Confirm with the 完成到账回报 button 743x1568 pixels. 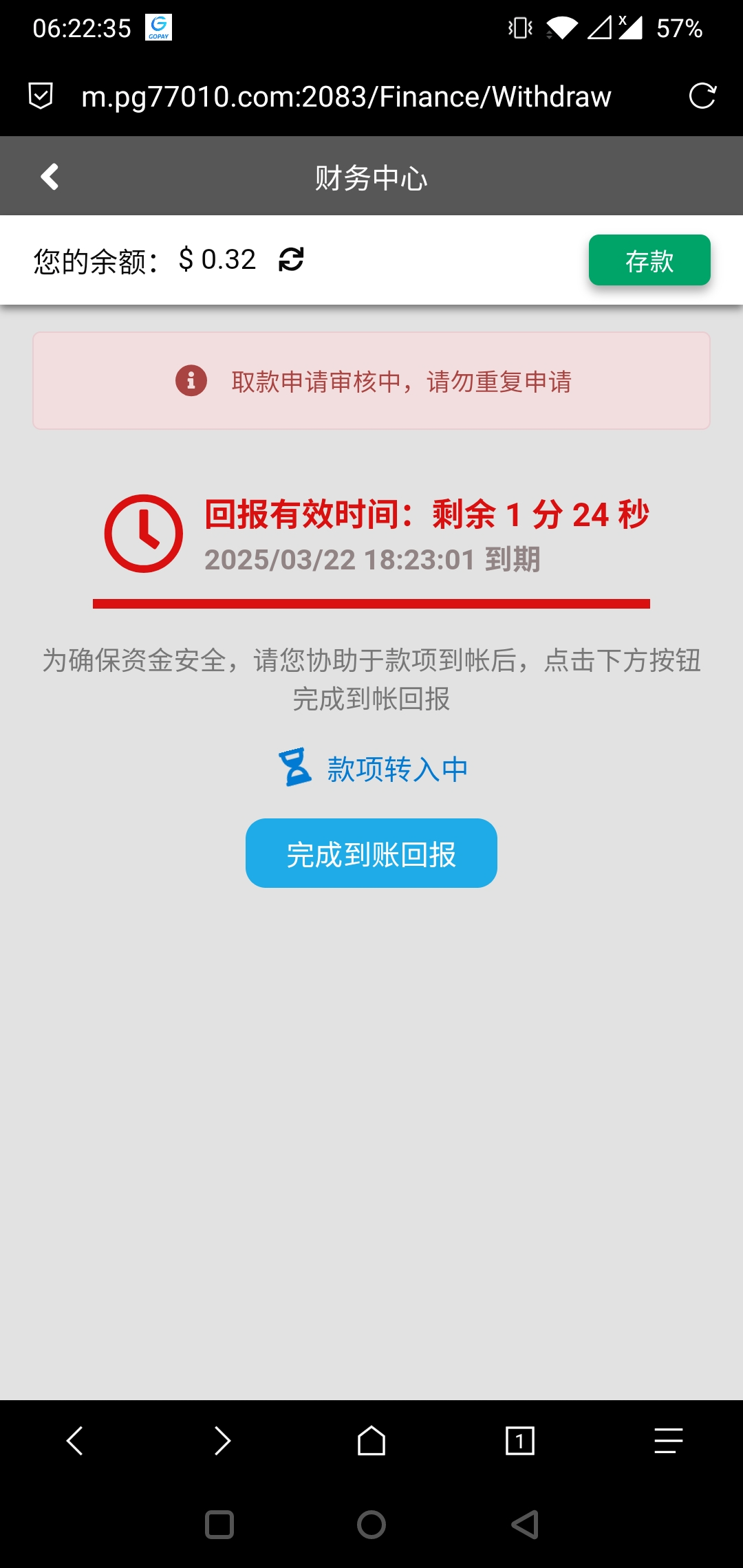pos(371,853)
